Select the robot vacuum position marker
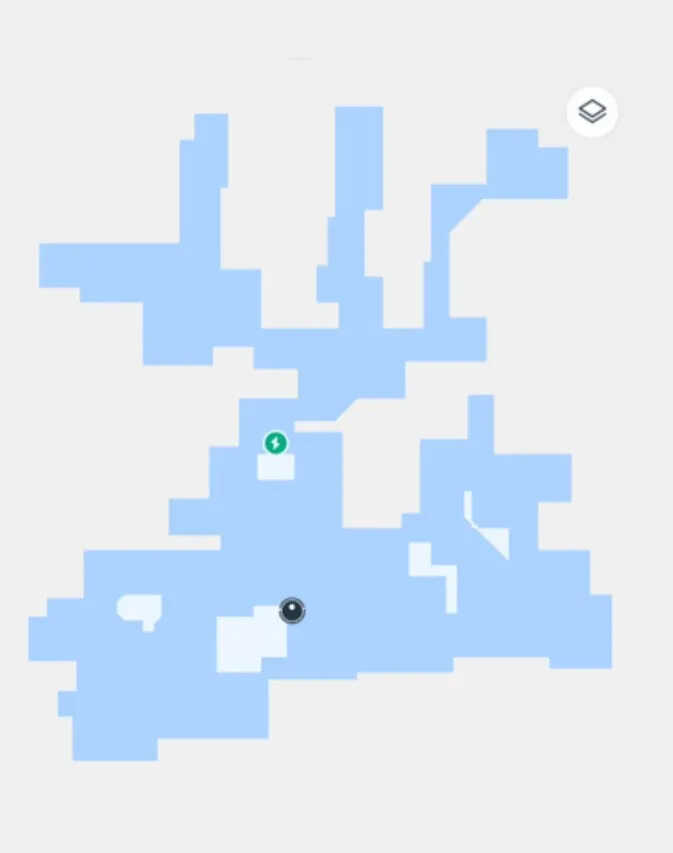673x853 pixels. (291, 610)
